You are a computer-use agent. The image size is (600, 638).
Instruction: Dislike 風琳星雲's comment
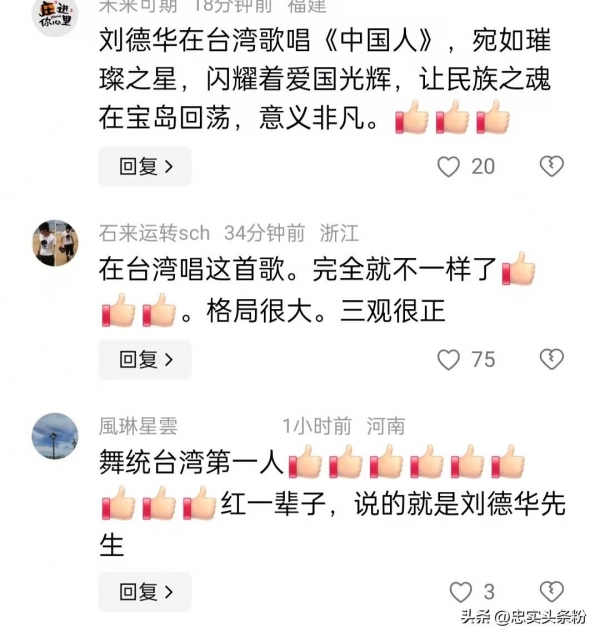[x=551, y=591]
